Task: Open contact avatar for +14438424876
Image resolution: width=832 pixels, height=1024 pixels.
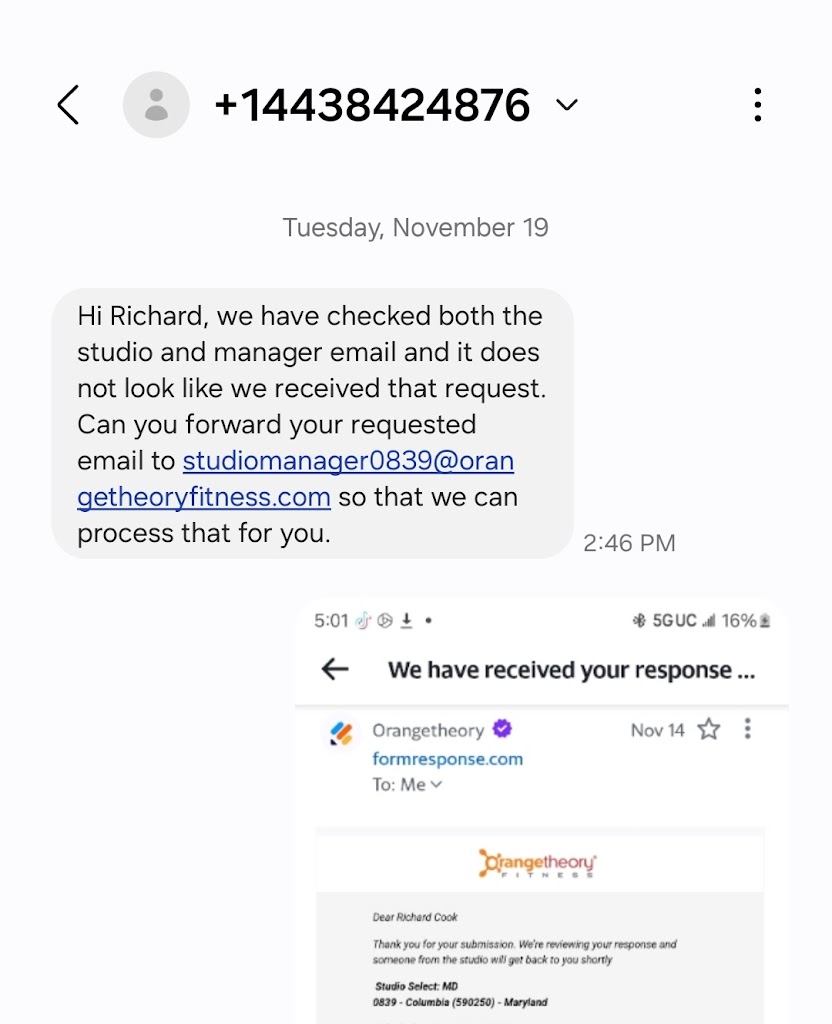Action: (156, 105)
